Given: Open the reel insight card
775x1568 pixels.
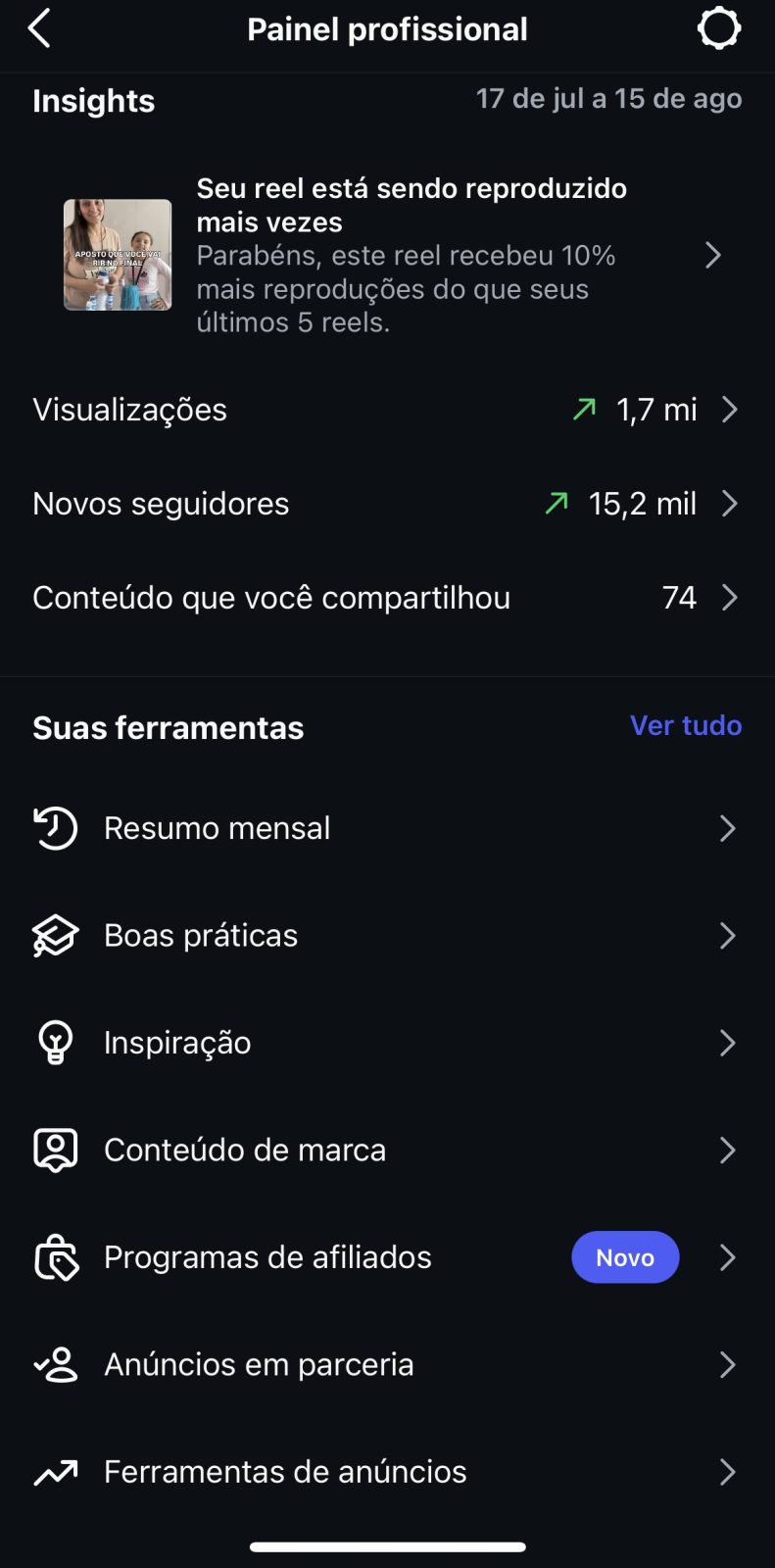Looking at the screenshot, I should coord(387,255).
